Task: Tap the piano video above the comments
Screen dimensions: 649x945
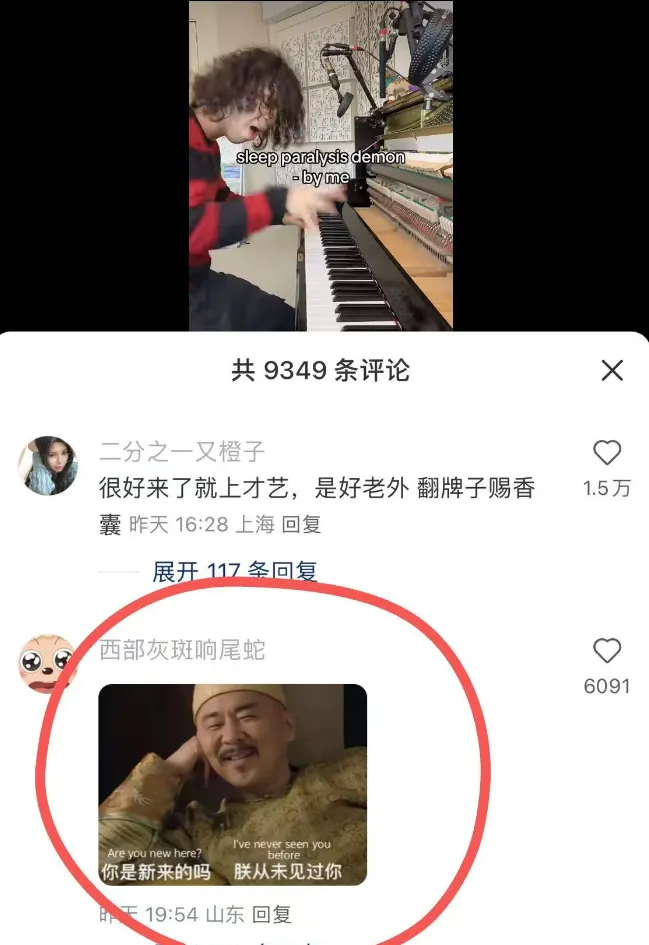Action: [321, 166]
